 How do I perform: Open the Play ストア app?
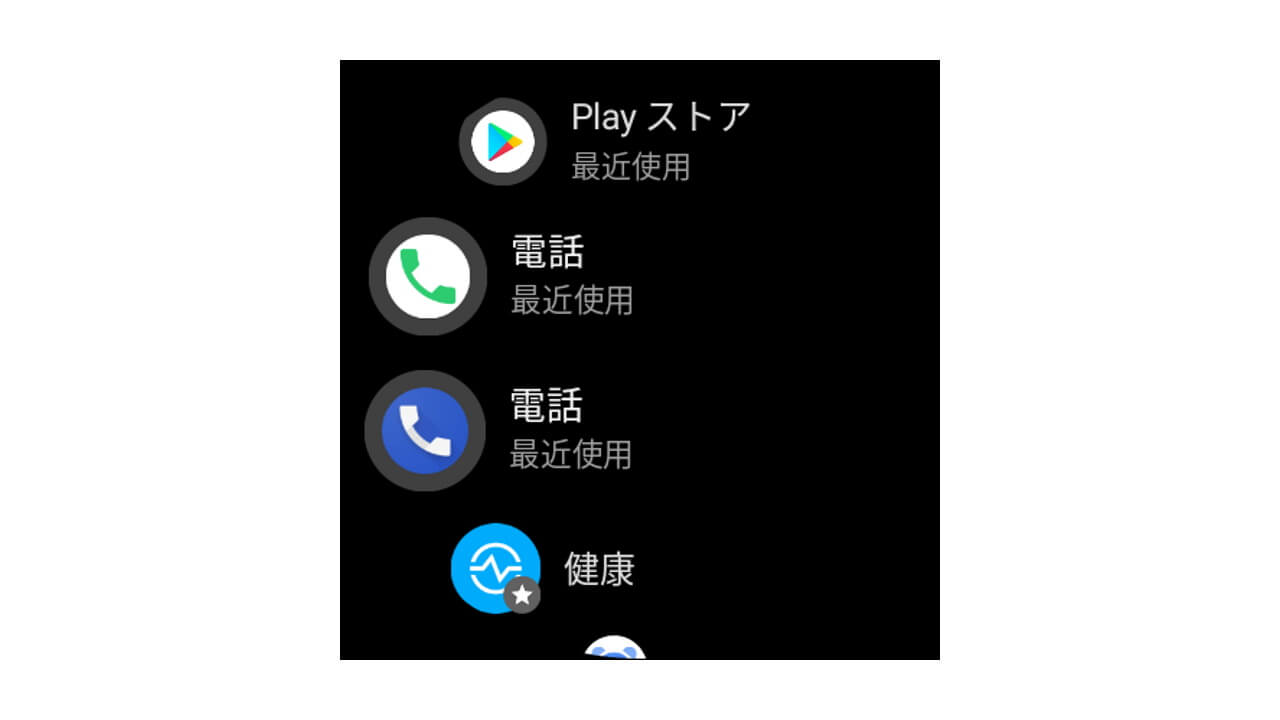pos(503,141)
